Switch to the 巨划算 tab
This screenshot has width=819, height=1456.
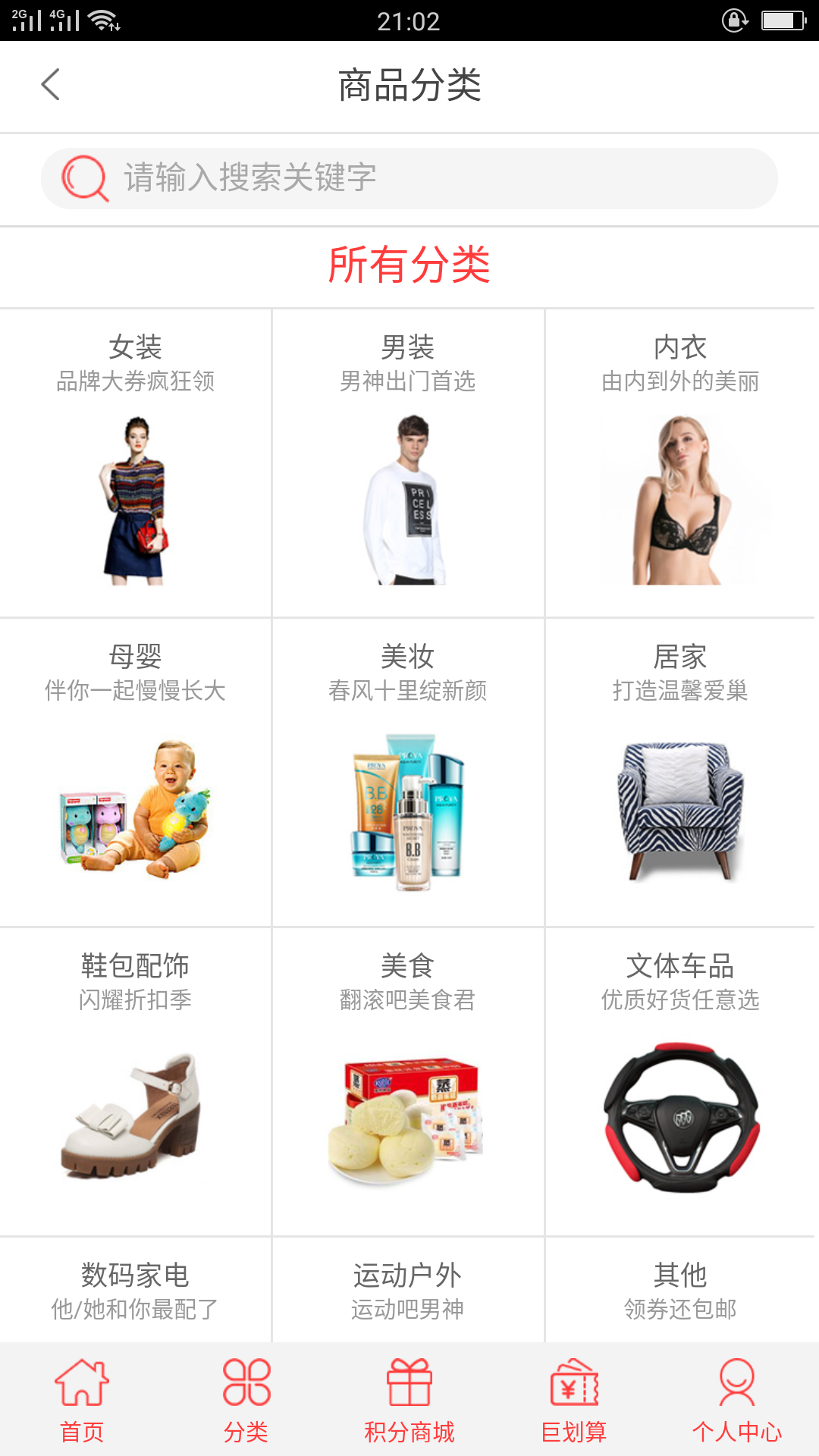[x=573, y=1400]
